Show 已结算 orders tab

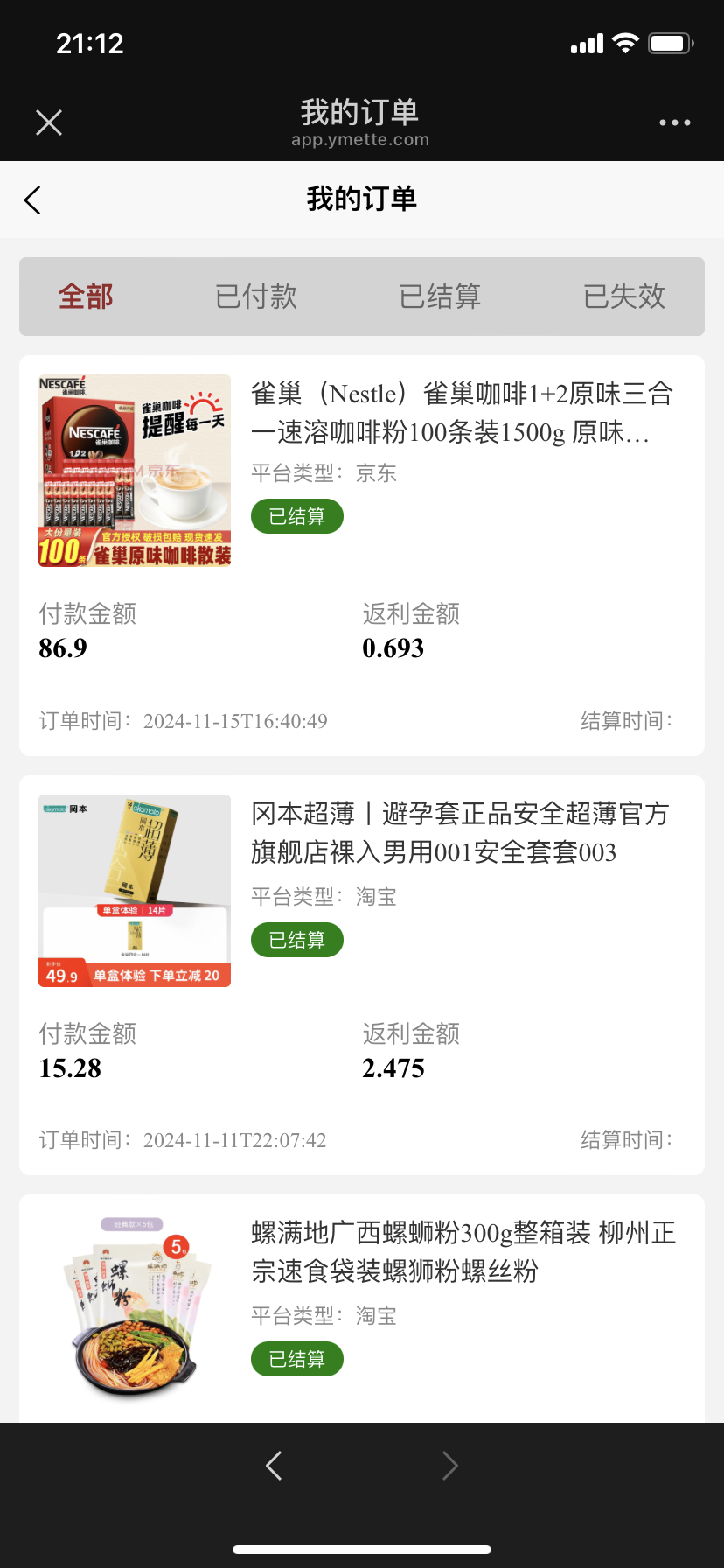[440, 297]
